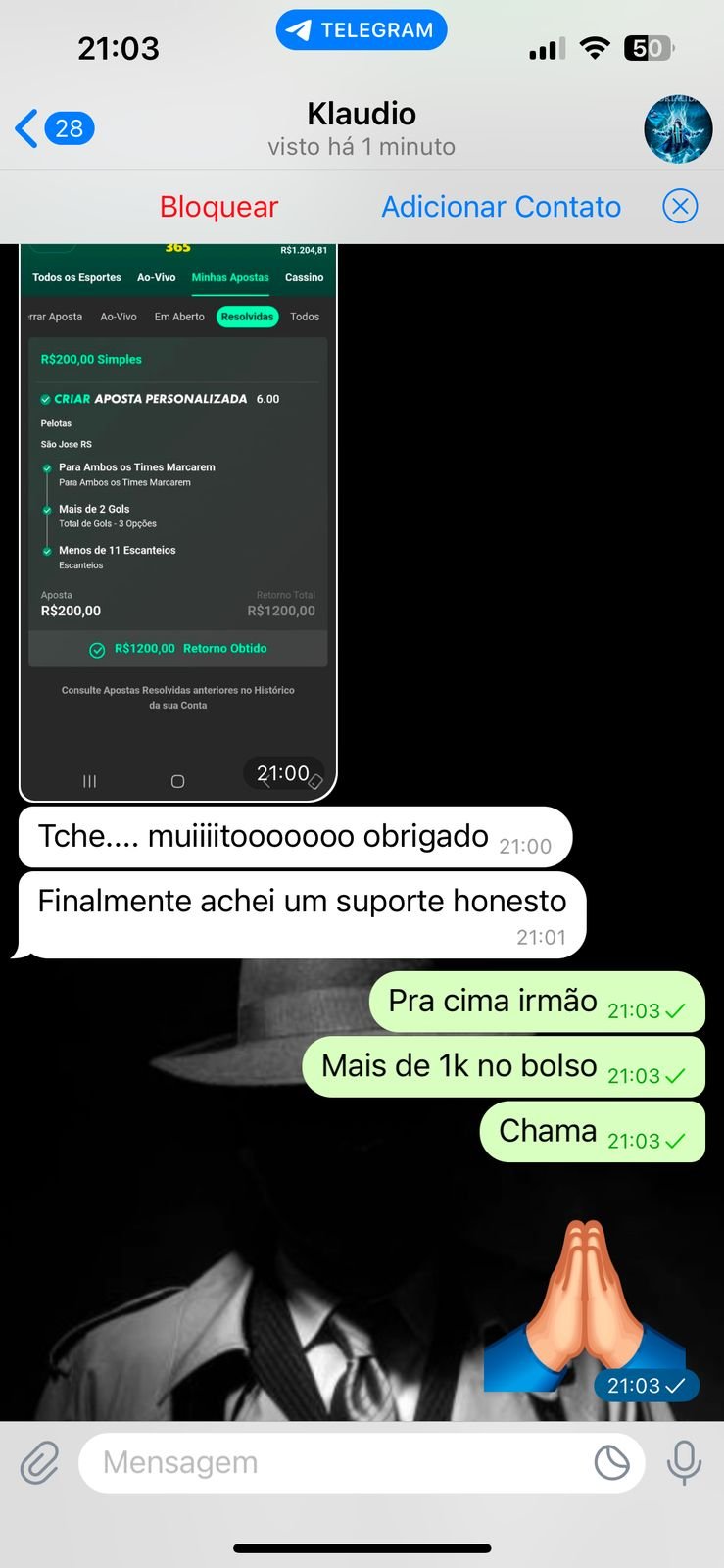Tap Adicionar Contato

coord(501,207)
